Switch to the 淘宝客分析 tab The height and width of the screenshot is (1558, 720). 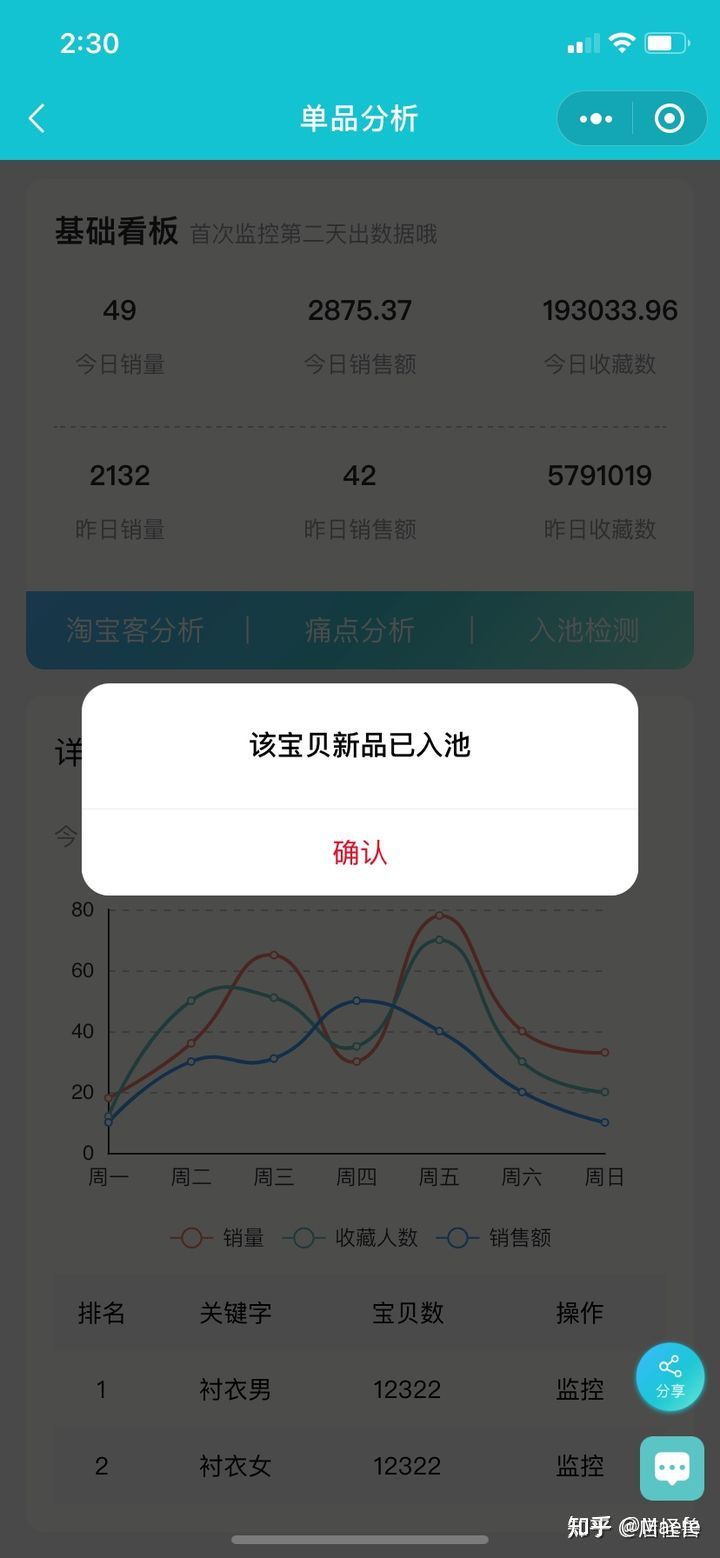tap(137, 630)
